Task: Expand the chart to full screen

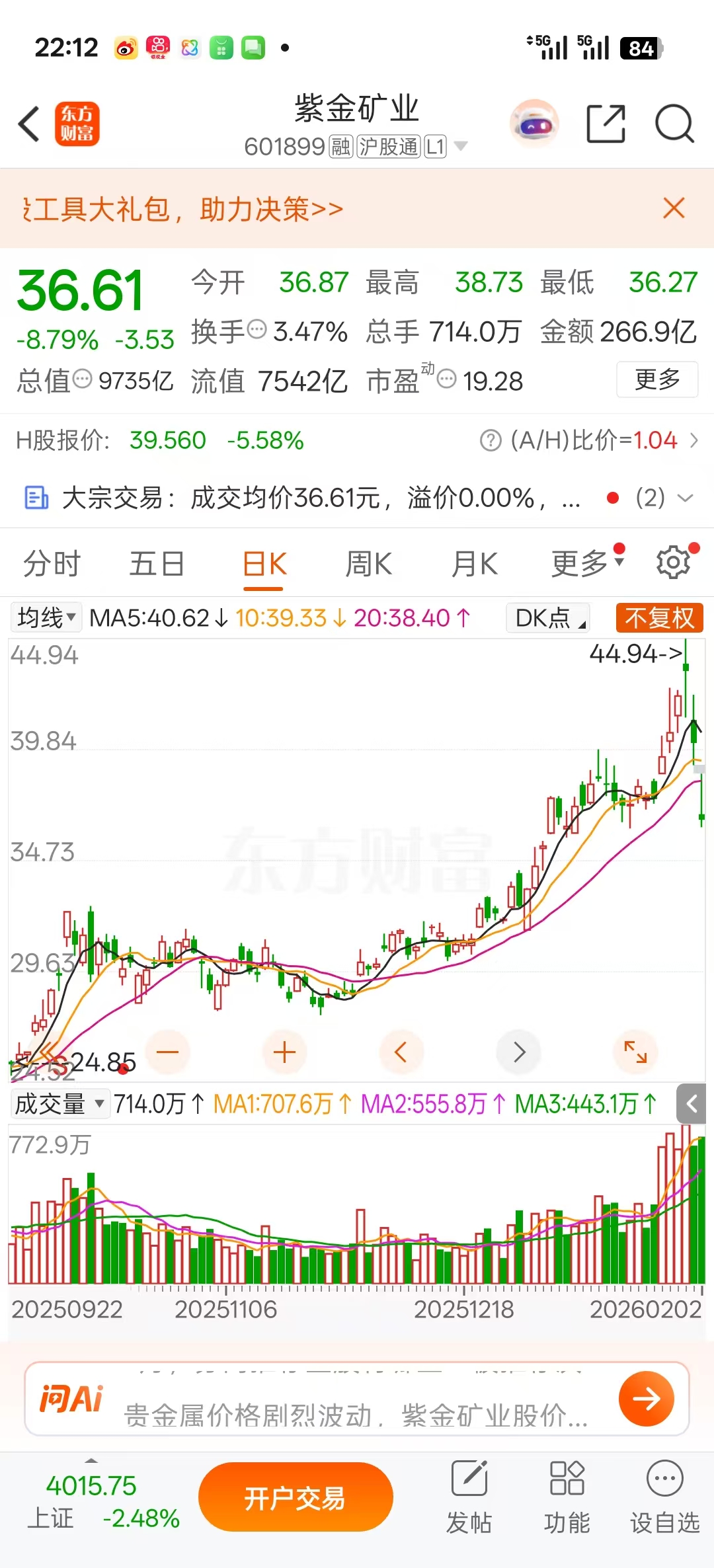Action: (x=635, y=1052)
